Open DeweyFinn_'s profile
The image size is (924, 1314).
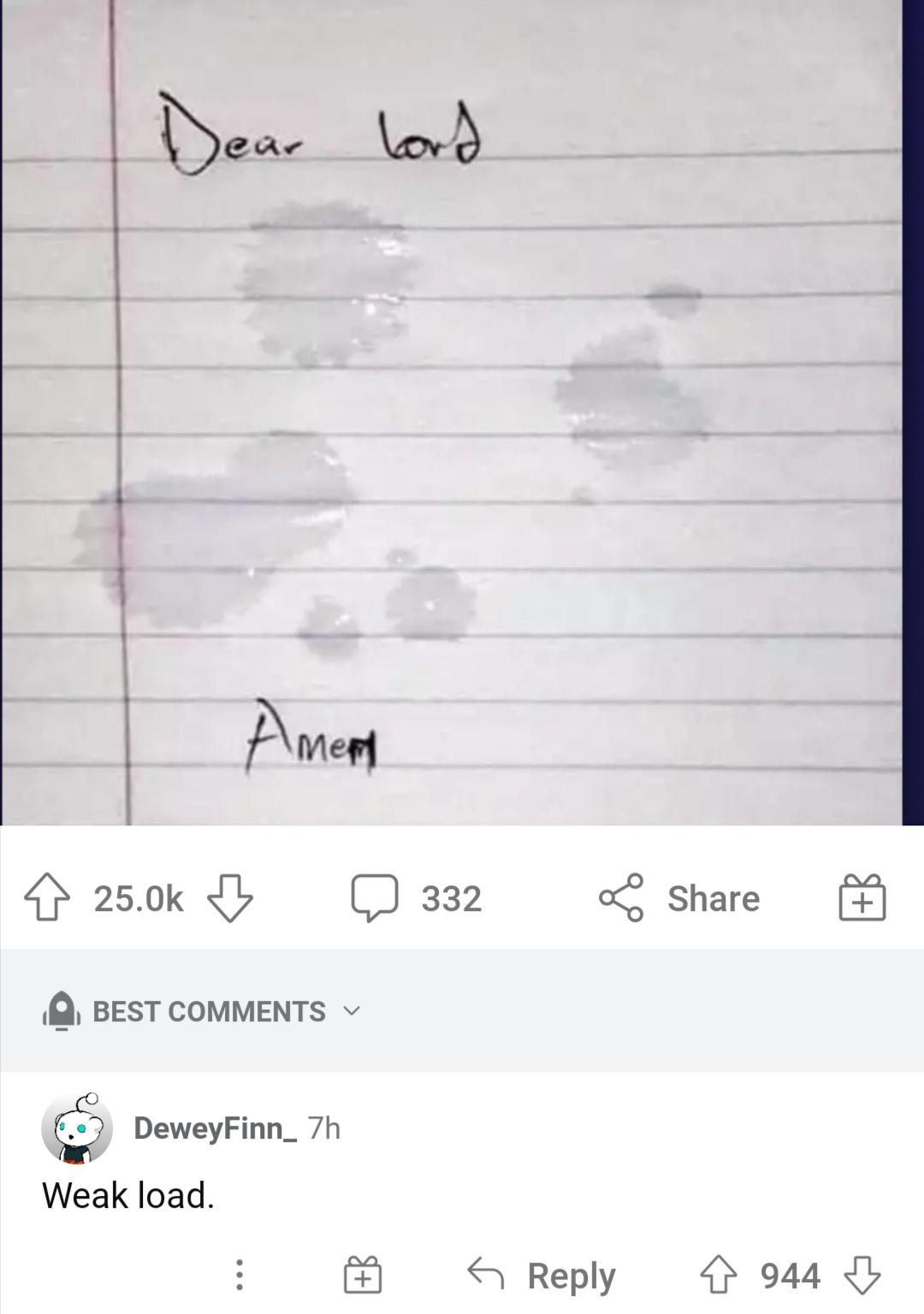[216, 1128]
